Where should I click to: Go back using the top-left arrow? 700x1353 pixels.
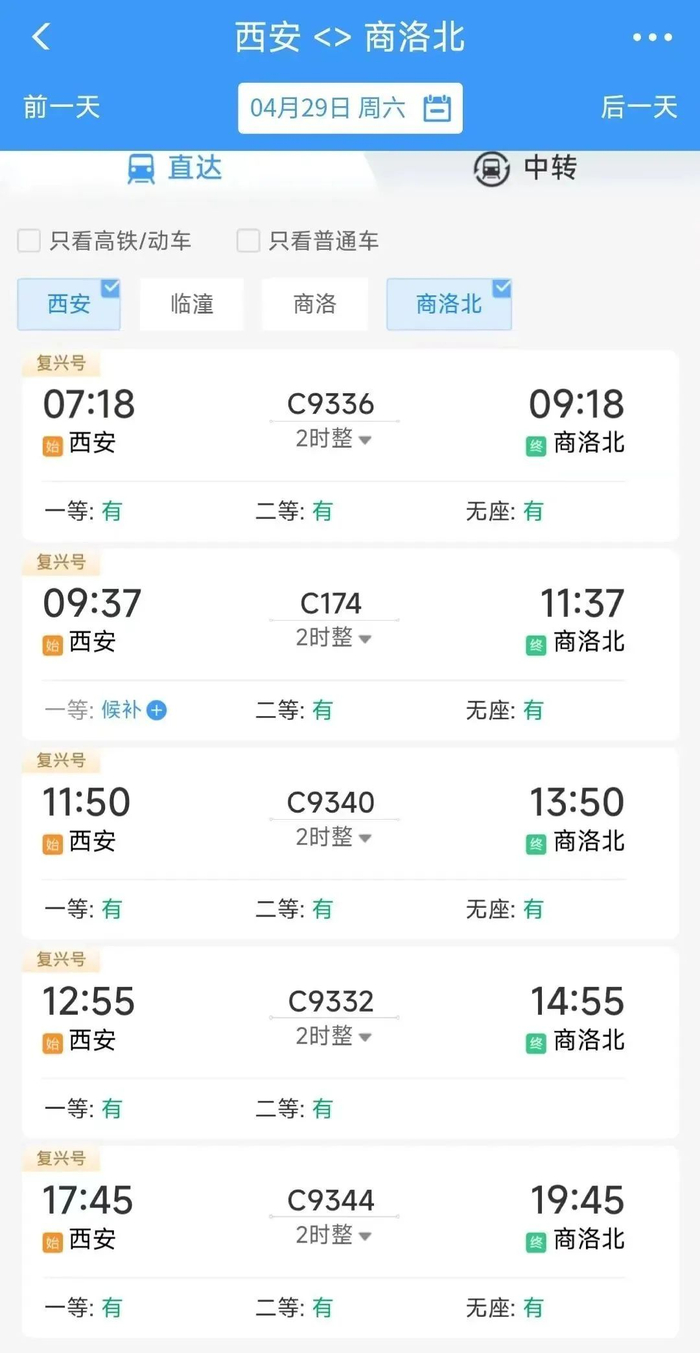tap(41, 38)
